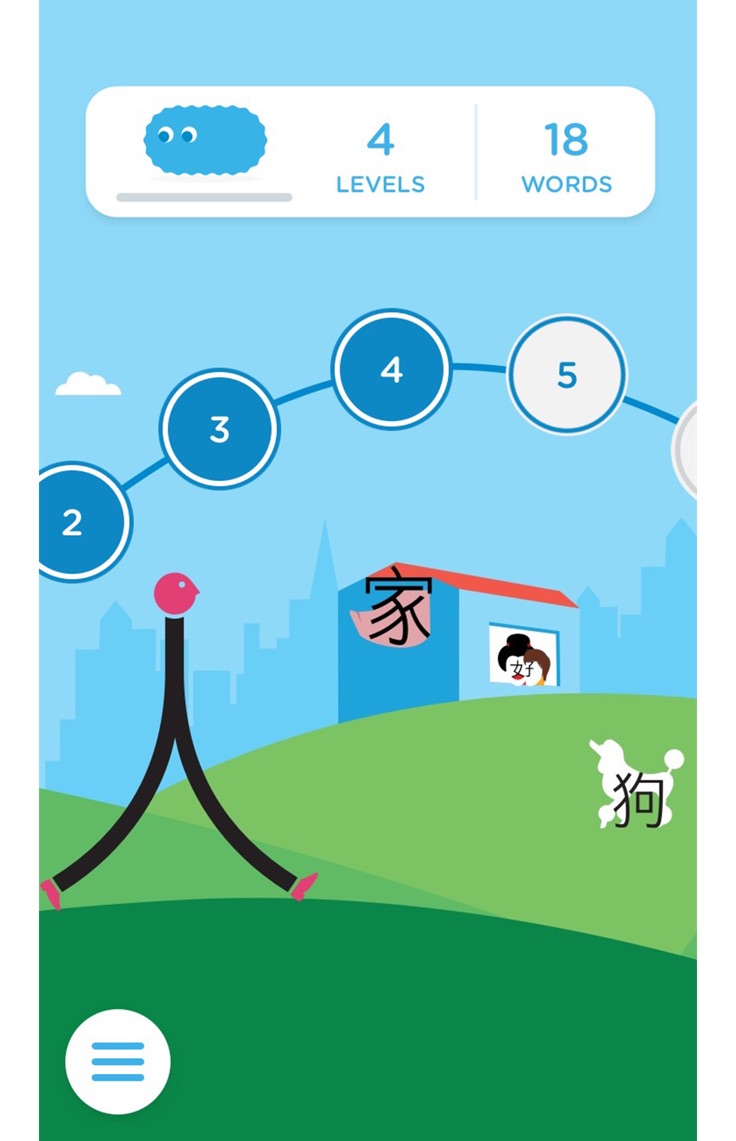736x1141 pixels.
Task: Tap the locked level 5 circle
Action: click(x=567, y=375)
